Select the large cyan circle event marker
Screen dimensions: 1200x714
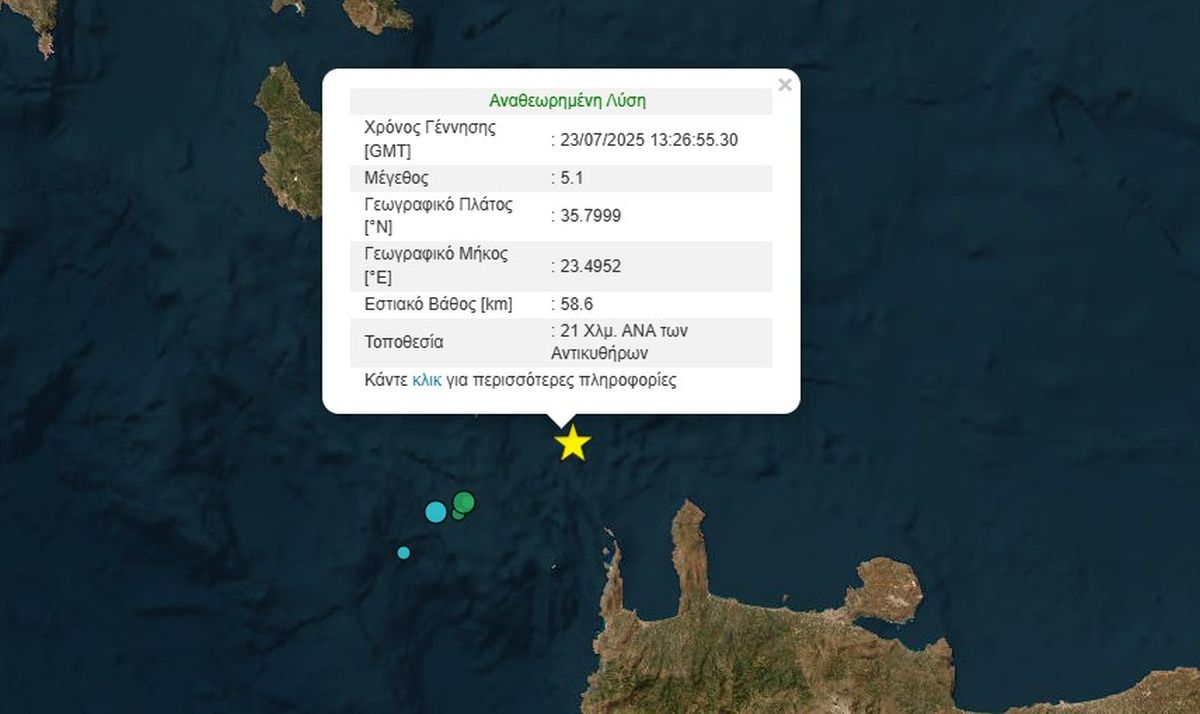[x=435, y=512]
